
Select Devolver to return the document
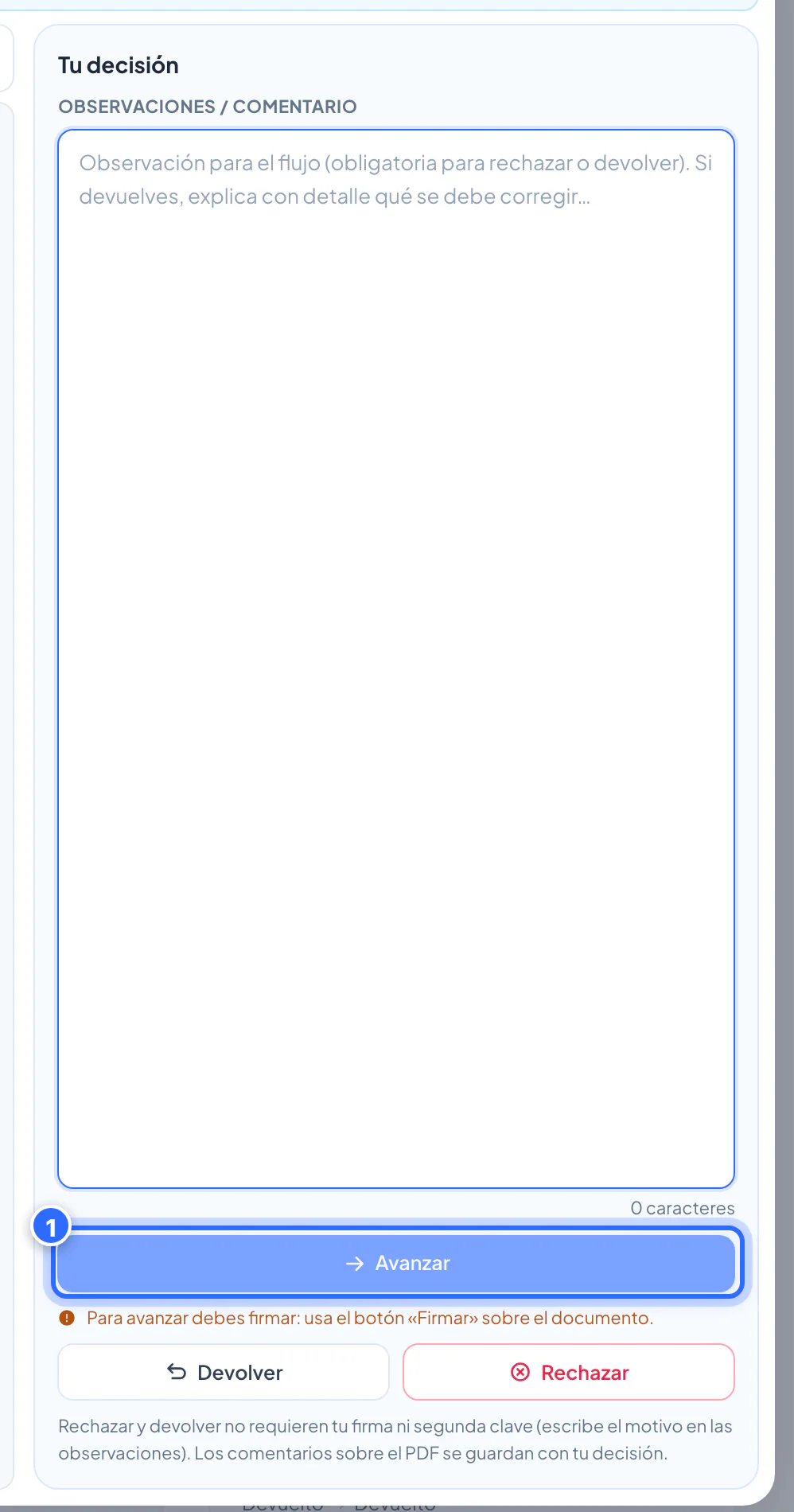[224, 1372]
